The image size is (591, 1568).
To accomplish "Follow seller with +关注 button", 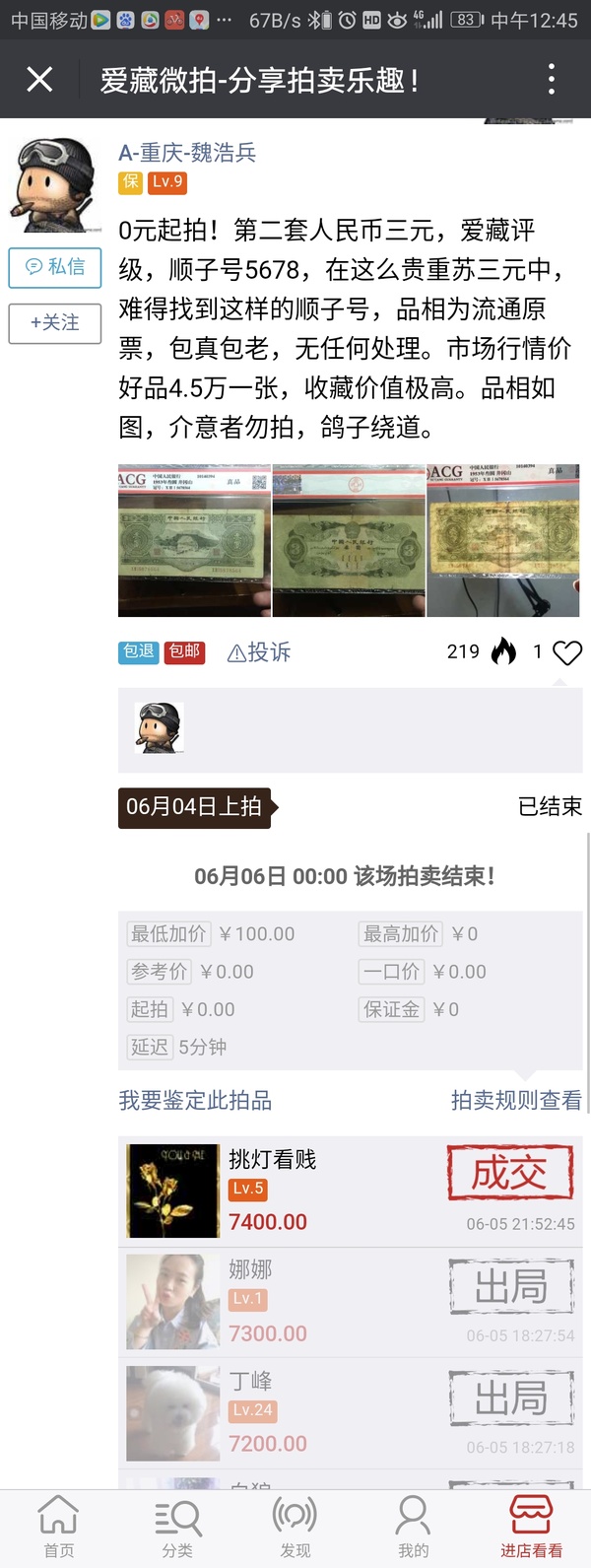I will click(55, 323).
